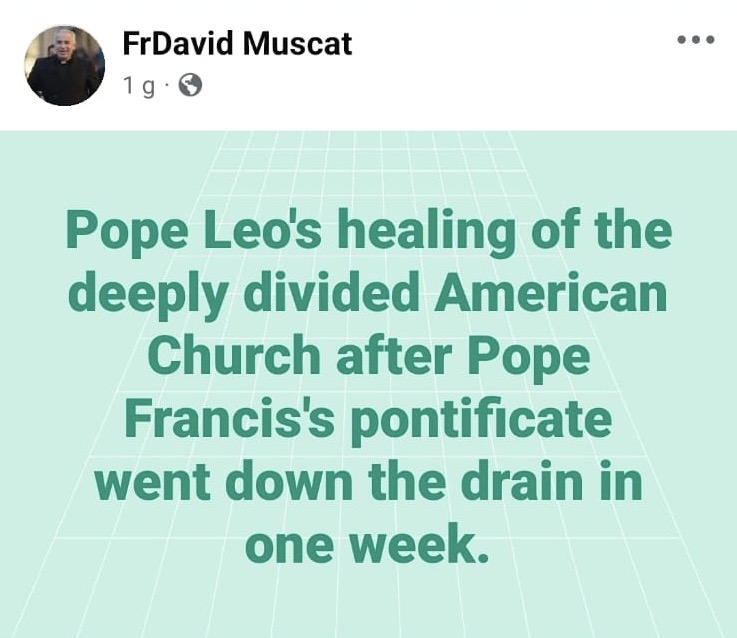Screen dimensions: 737x638
Task: Open the post's three-dot options menu
Action: [696, 41]
